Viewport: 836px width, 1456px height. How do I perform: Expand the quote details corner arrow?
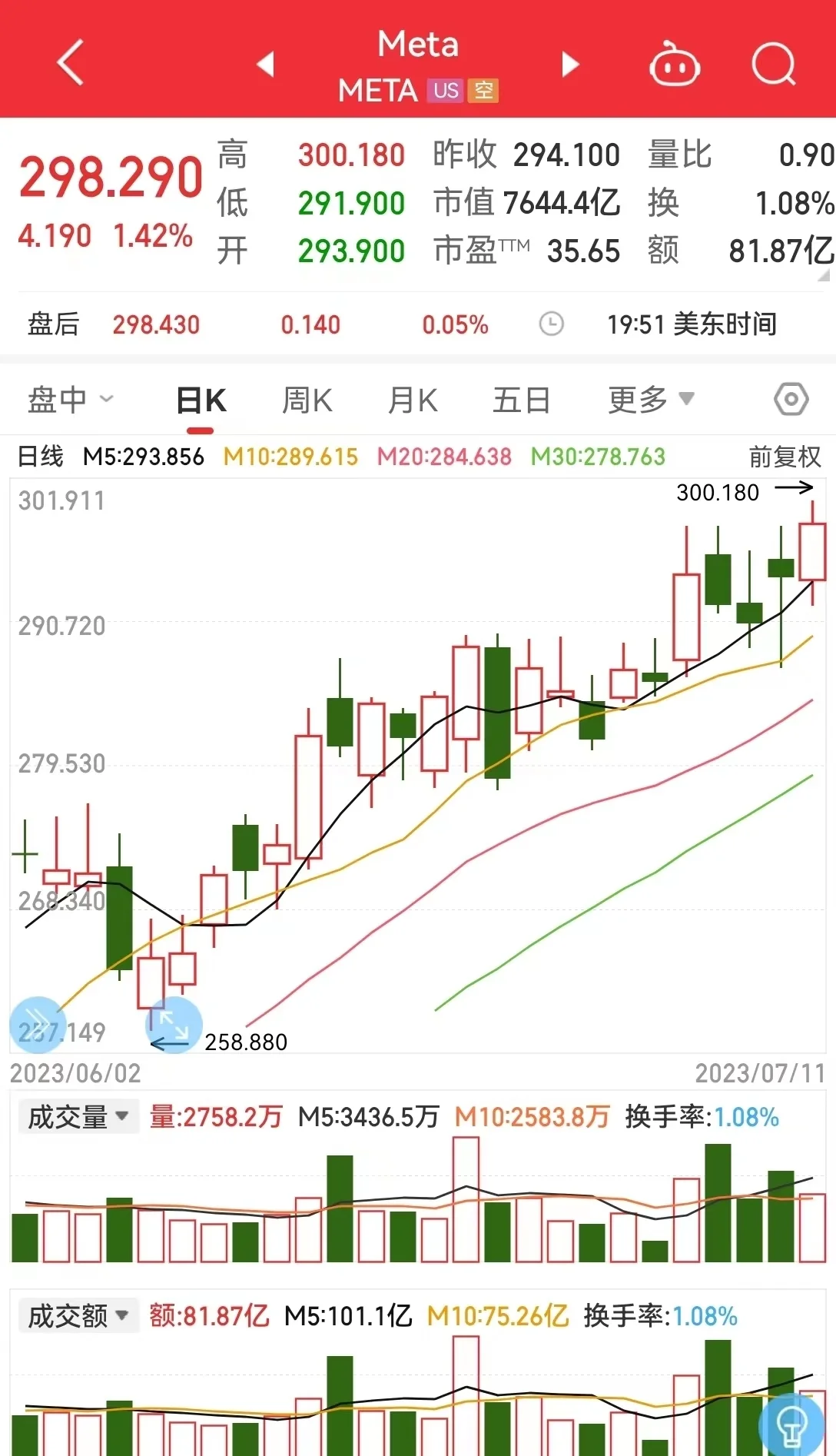pos(824,275)
